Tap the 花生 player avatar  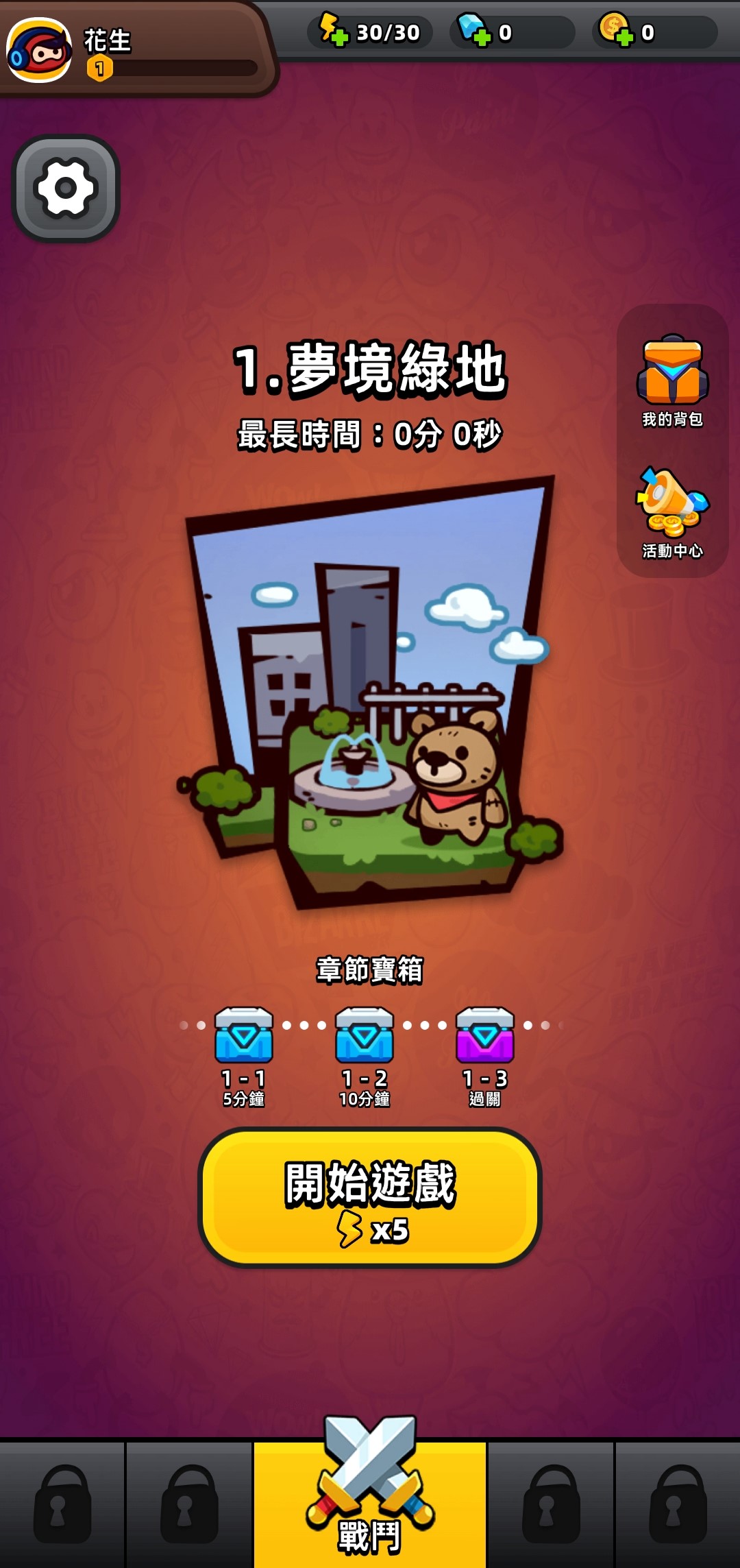tap(39, 50)
